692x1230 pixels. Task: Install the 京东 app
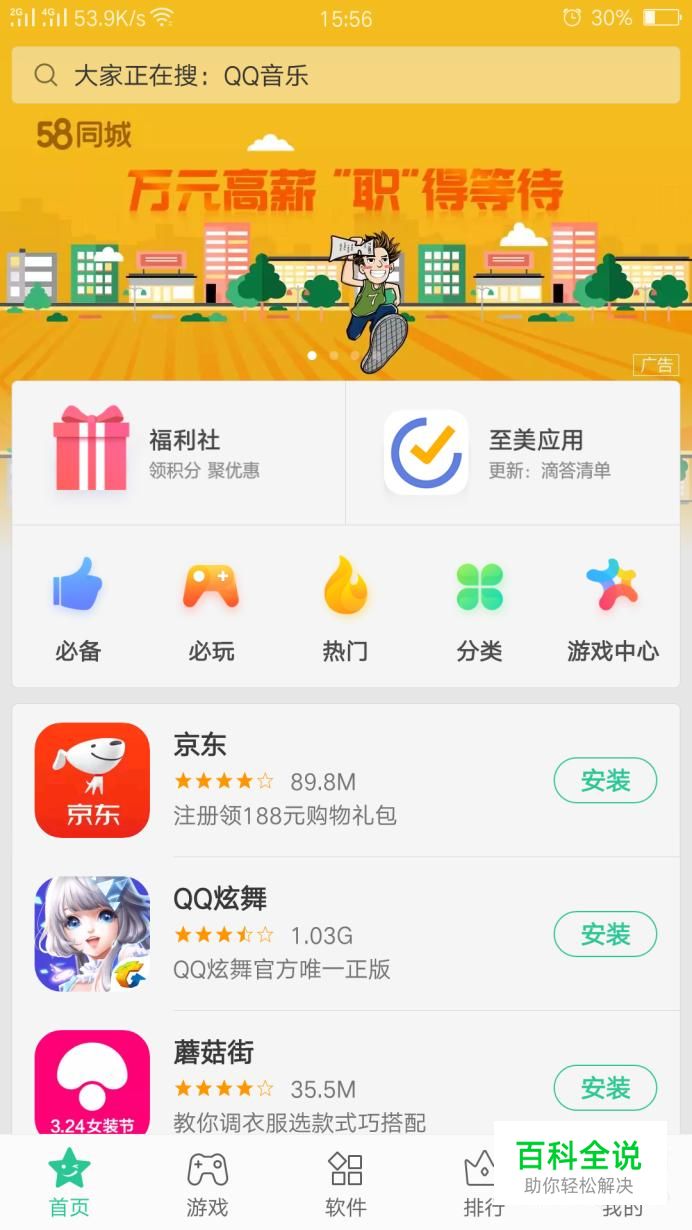605,781
